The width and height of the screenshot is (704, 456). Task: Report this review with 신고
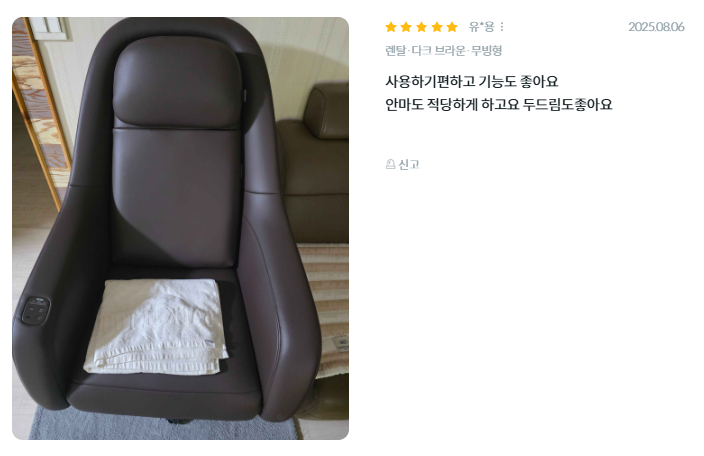(x=403, y=164)
